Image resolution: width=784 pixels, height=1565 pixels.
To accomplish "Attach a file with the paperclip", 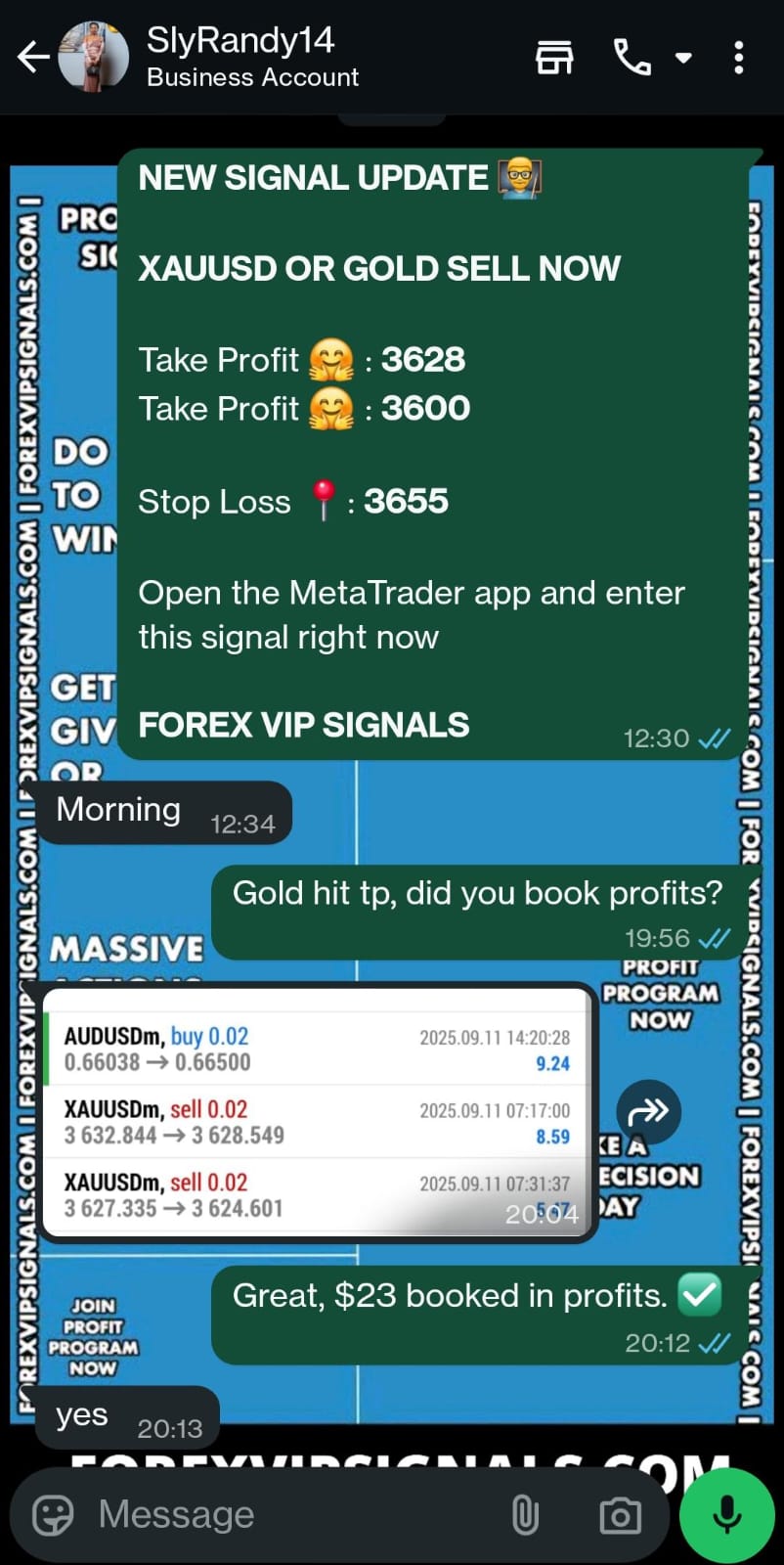I will click(525, 1515).
